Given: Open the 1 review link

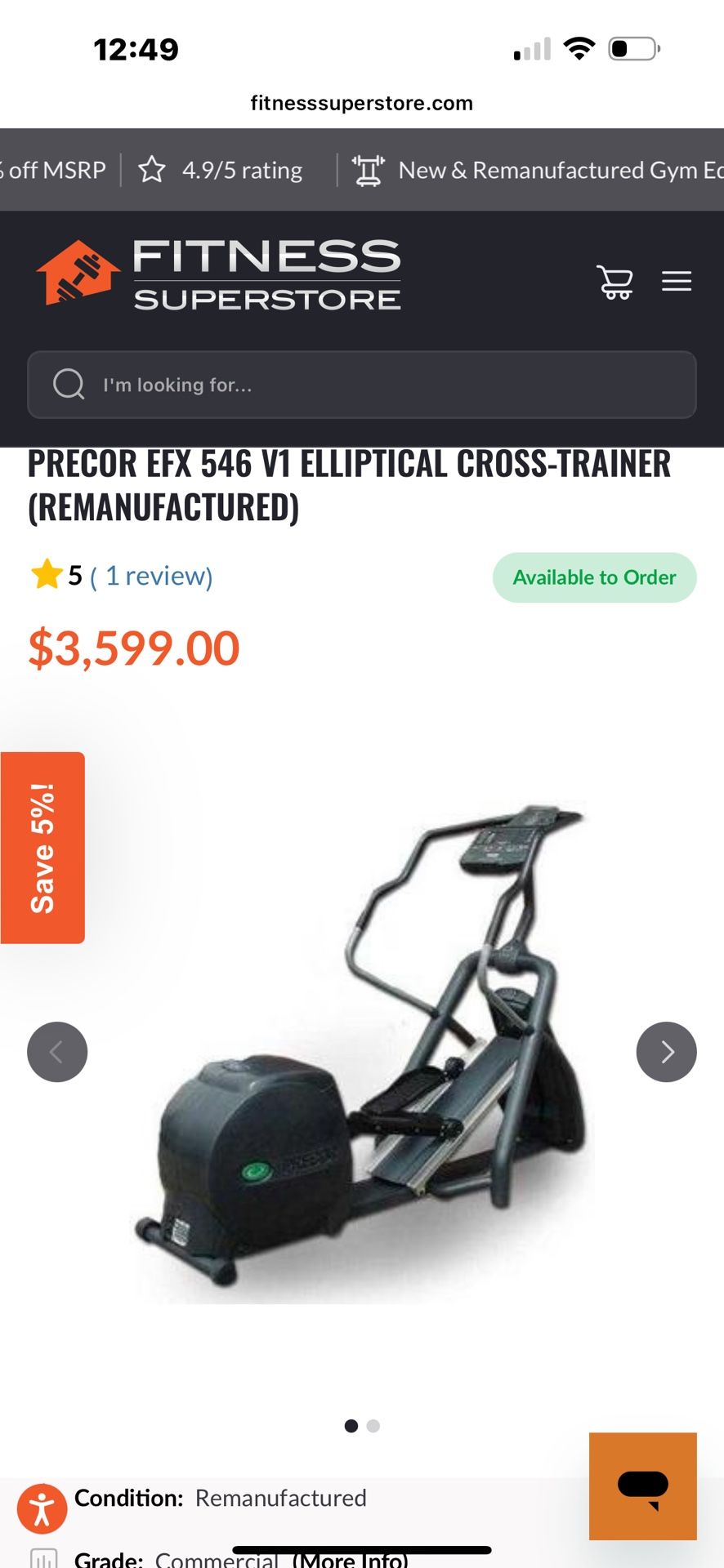Looking at the screenshot, I should tap(151, 576).
